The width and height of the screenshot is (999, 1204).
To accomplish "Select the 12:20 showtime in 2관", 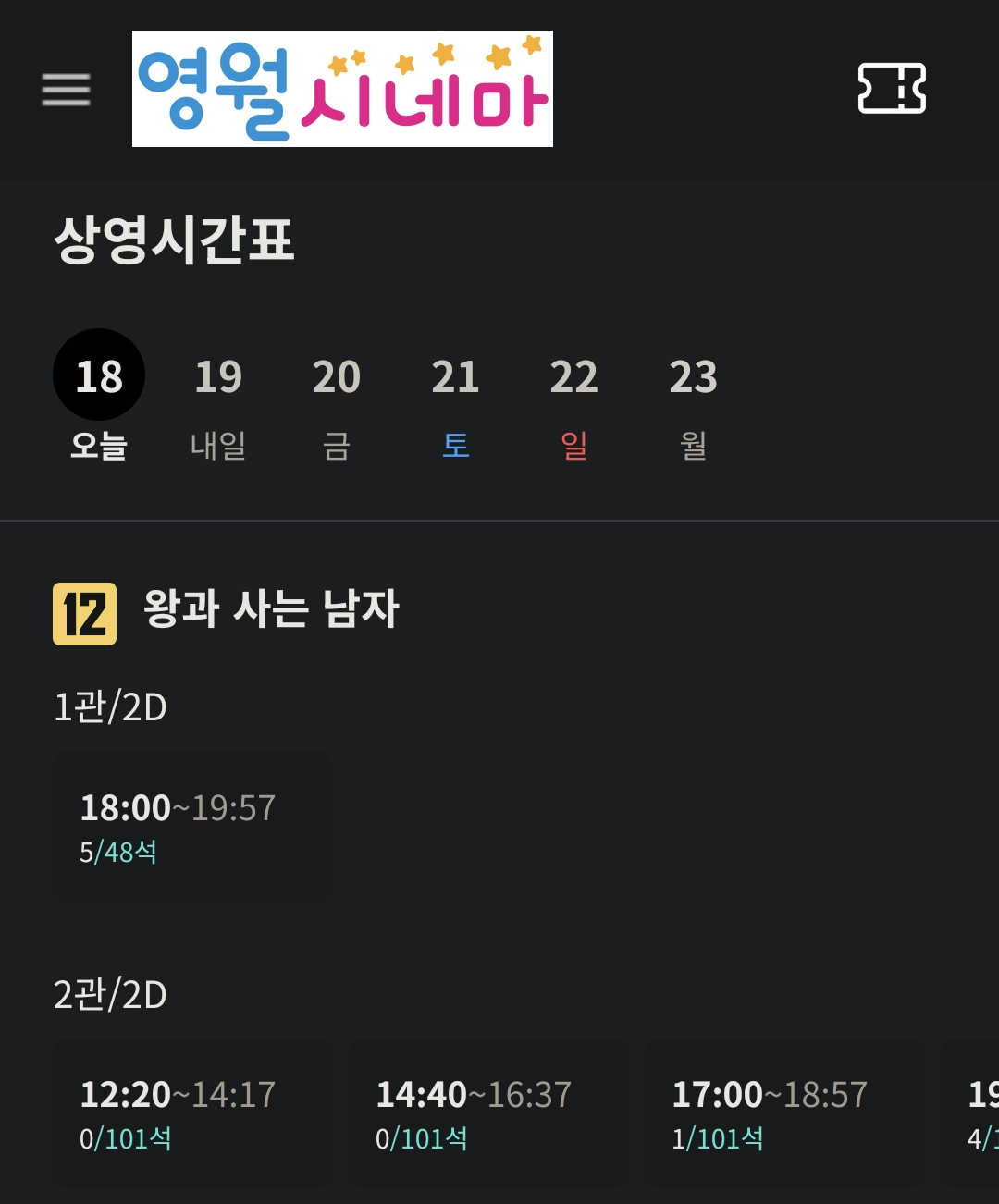I will (192, 1113).
